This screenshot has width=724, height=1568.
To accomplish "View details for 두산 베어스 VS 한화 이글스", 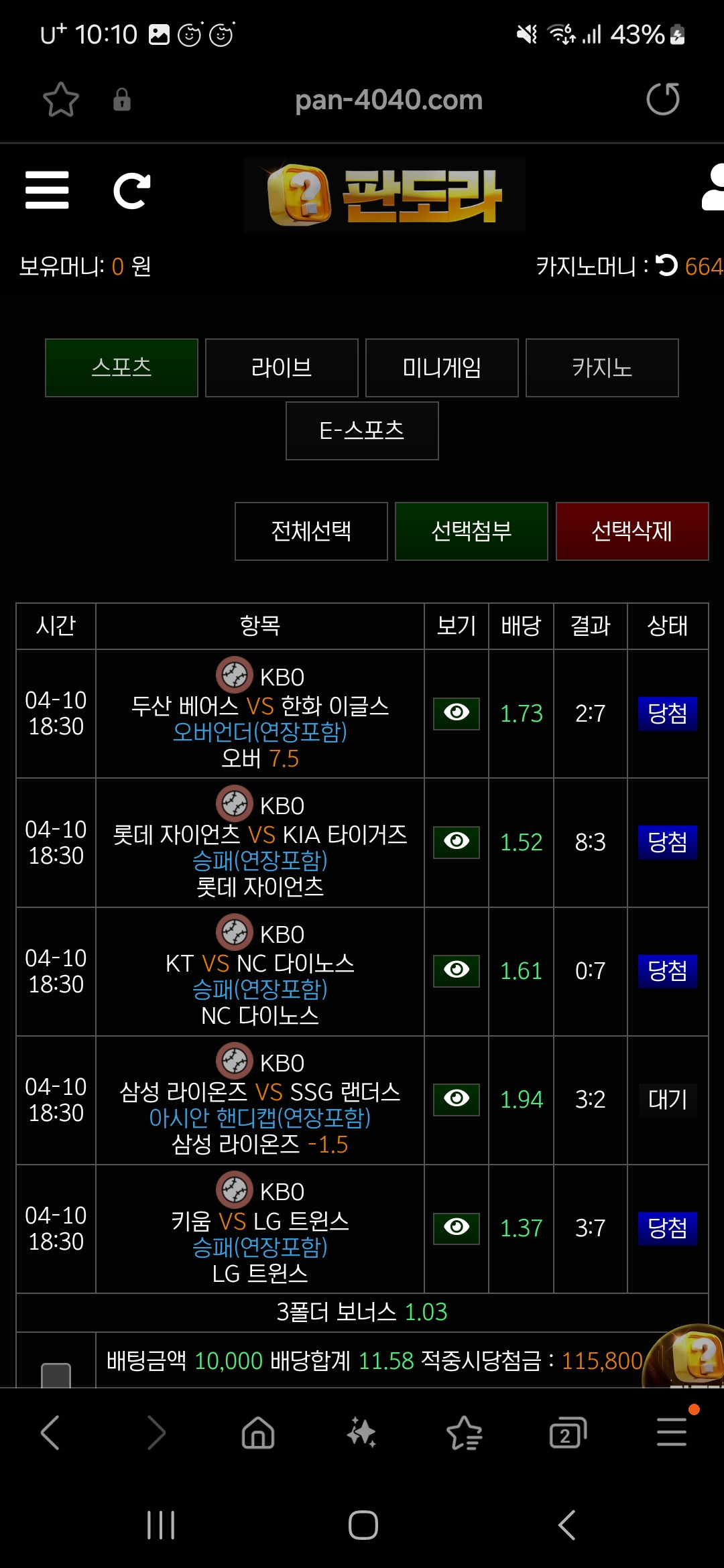I will [x=457, y=713].
